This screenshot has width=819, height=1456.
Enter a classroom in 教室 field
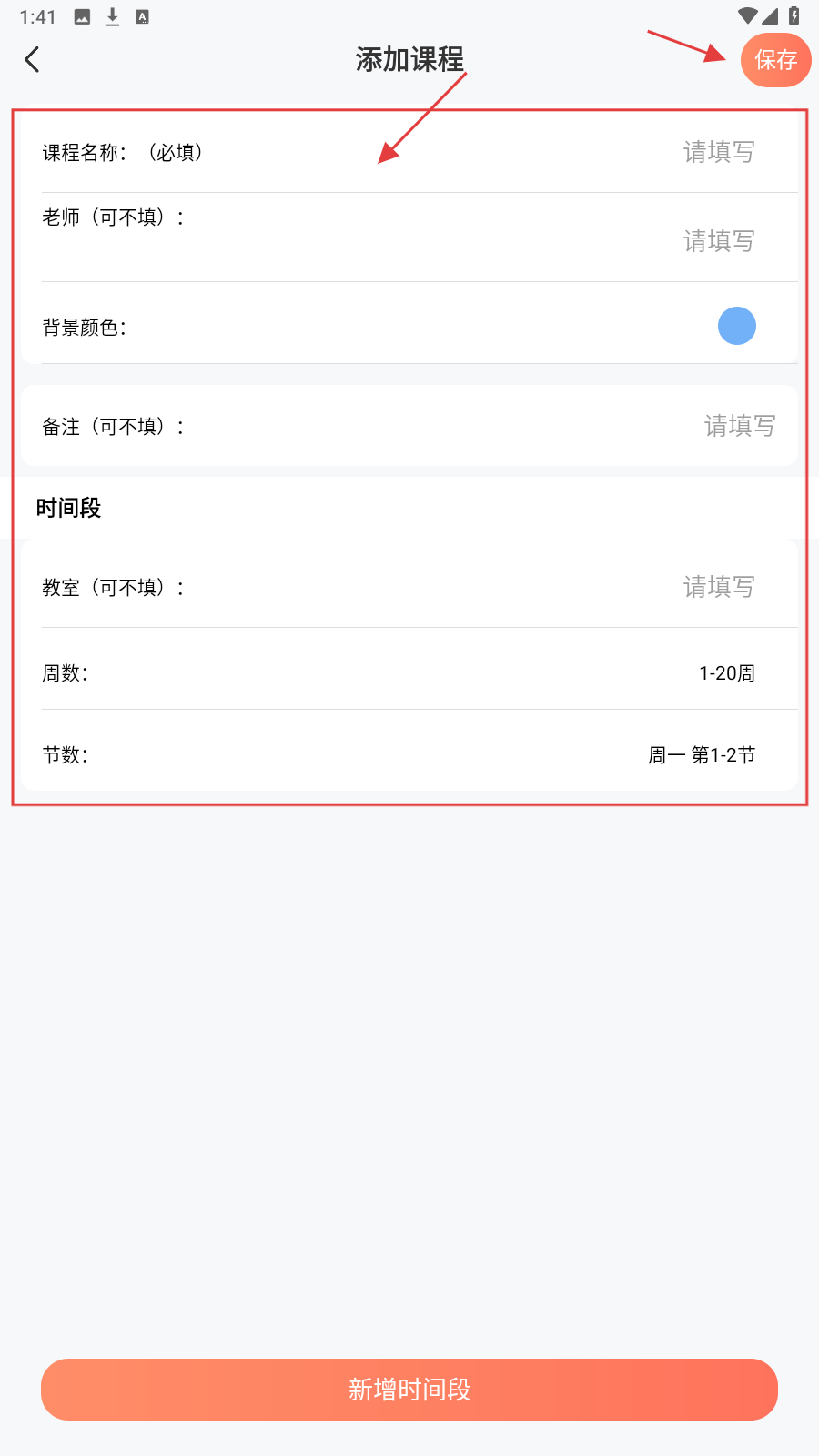click(718, 587)
